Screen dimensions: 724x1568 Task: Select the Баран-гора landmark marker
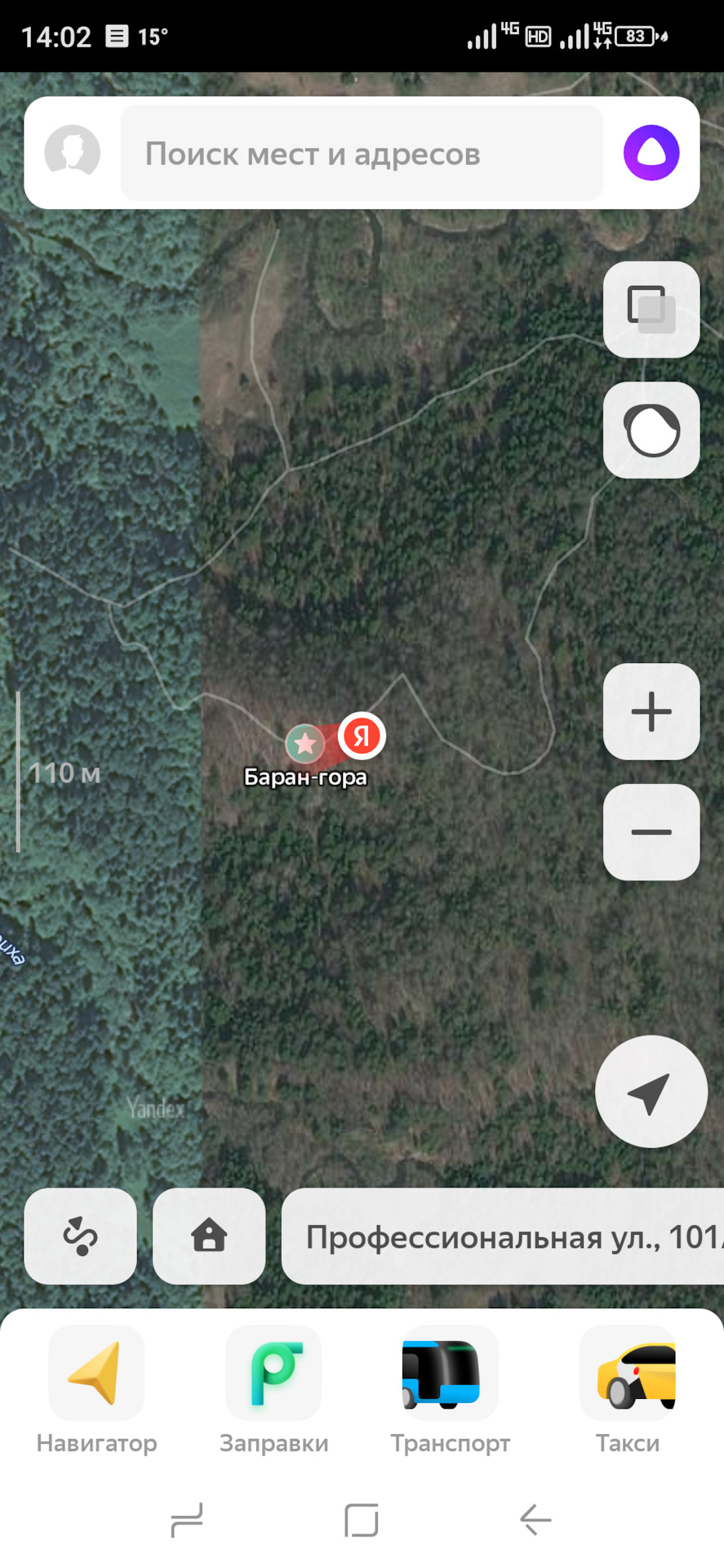pyautogui.click(x=304, y=743)
